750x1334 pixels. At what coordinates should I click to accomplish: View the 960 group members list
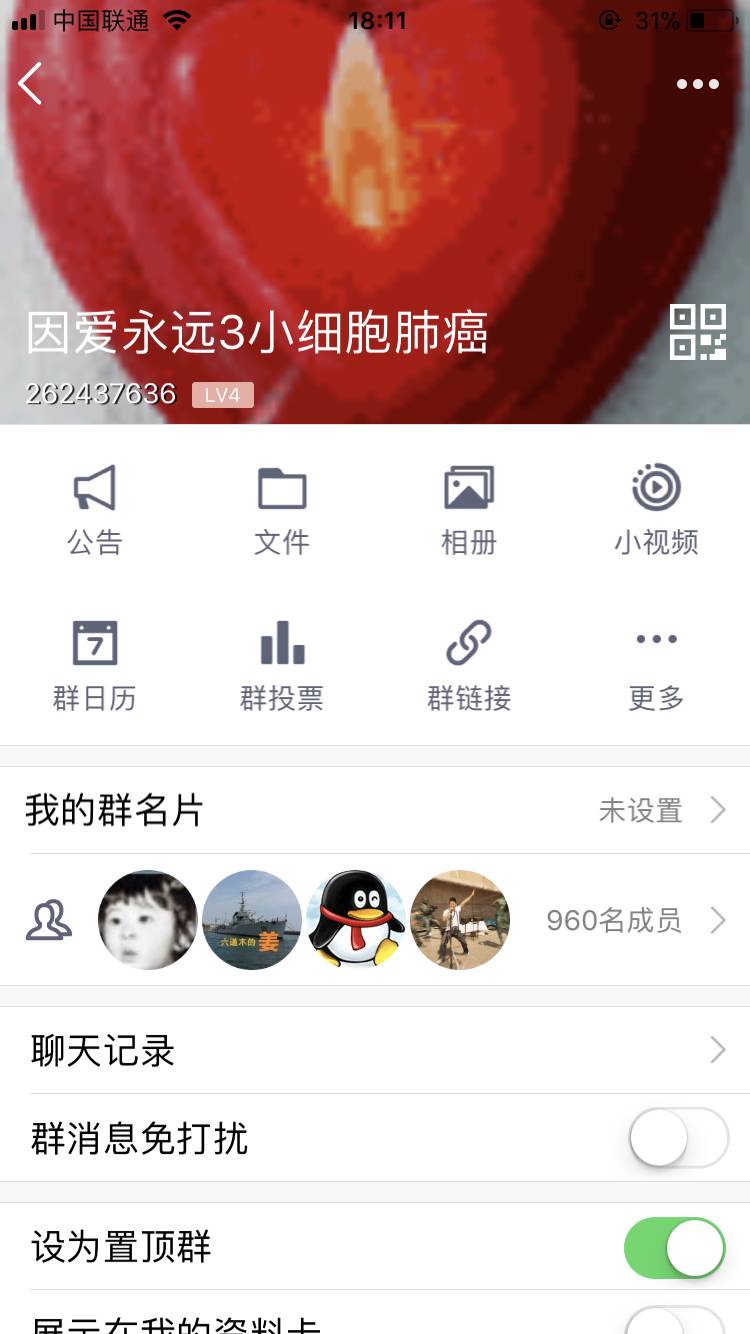click(x=630, y=920)
